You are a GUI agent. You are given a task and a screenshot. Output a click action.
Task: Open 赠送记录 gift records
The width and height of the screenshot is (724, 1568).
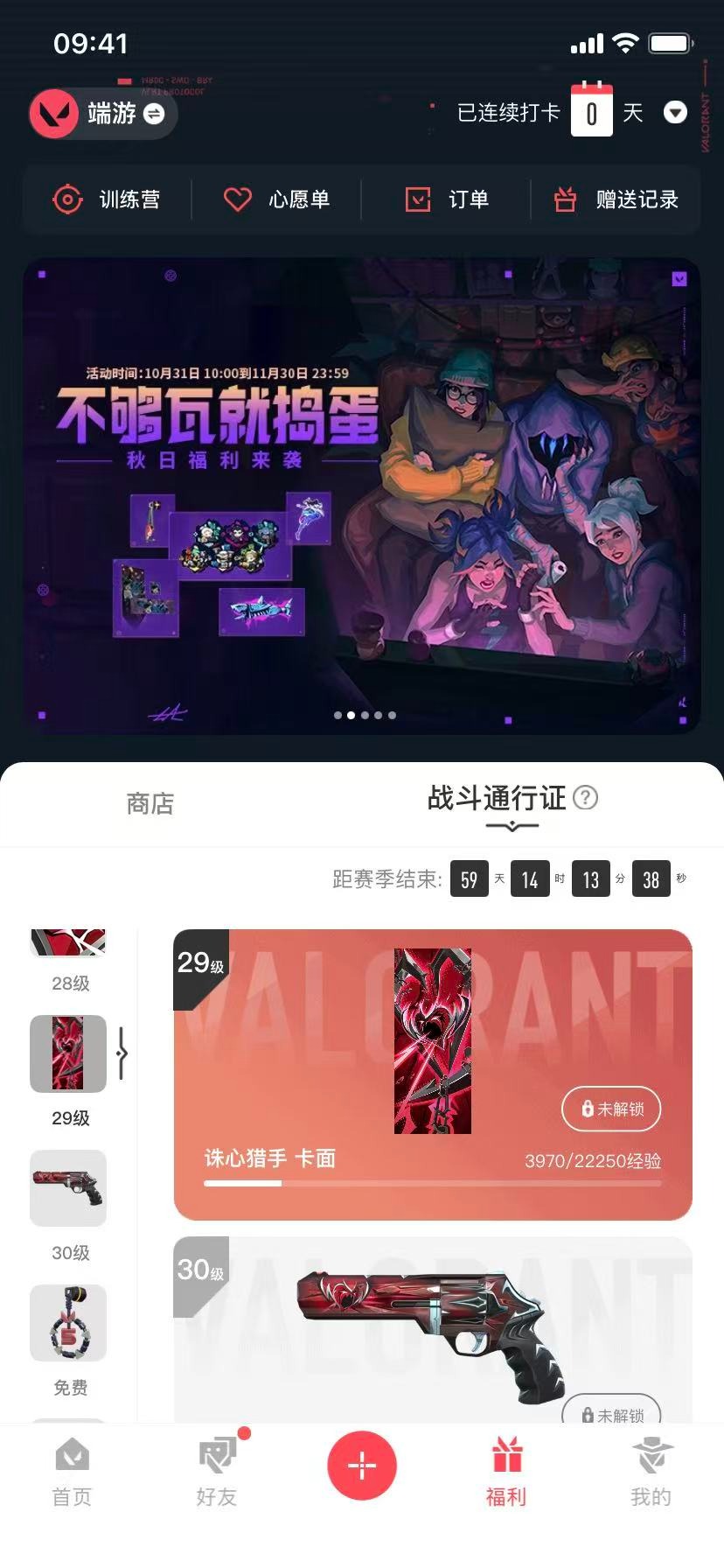pos(616,199)
